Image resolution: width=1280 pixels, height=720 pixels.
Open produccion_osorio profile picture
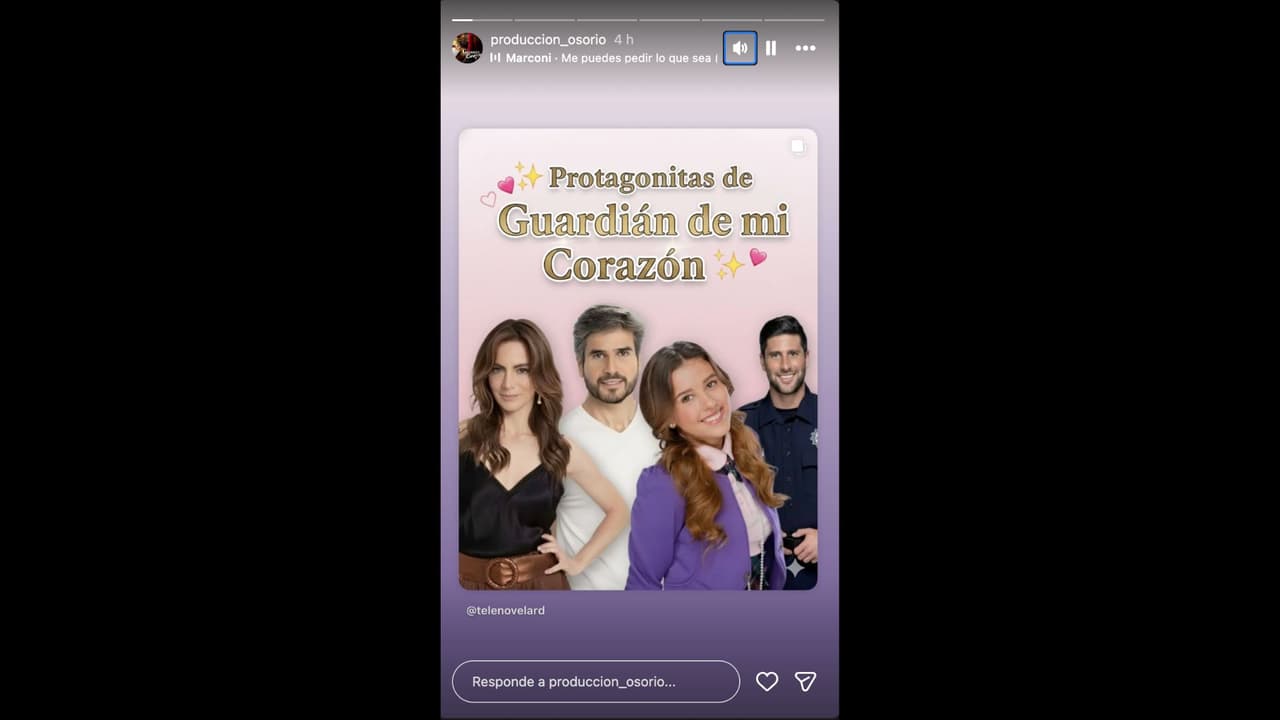click(467, 48)
